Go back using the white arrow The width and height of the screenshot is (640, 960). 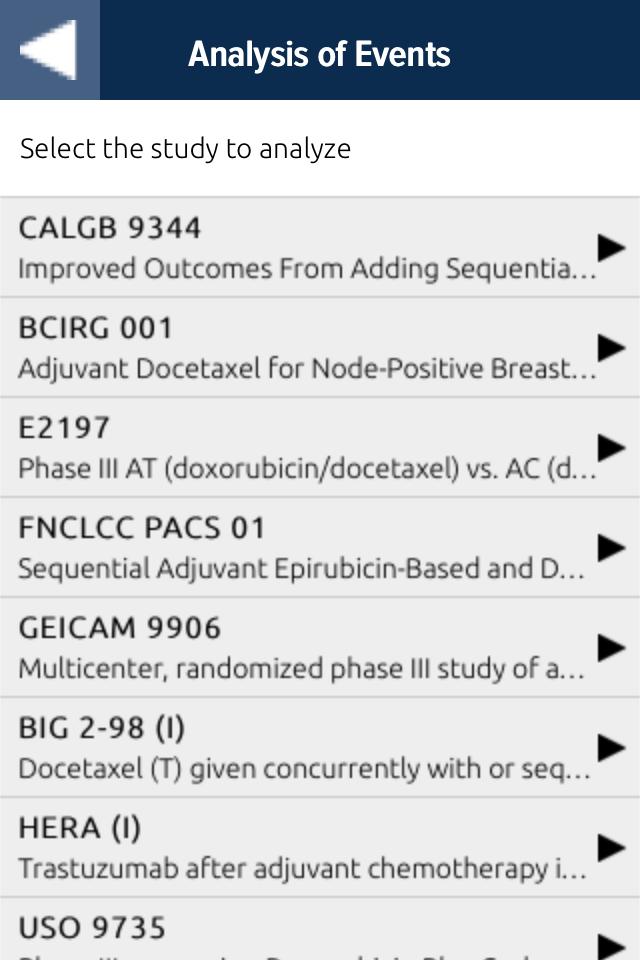click(x=49, y=50)
